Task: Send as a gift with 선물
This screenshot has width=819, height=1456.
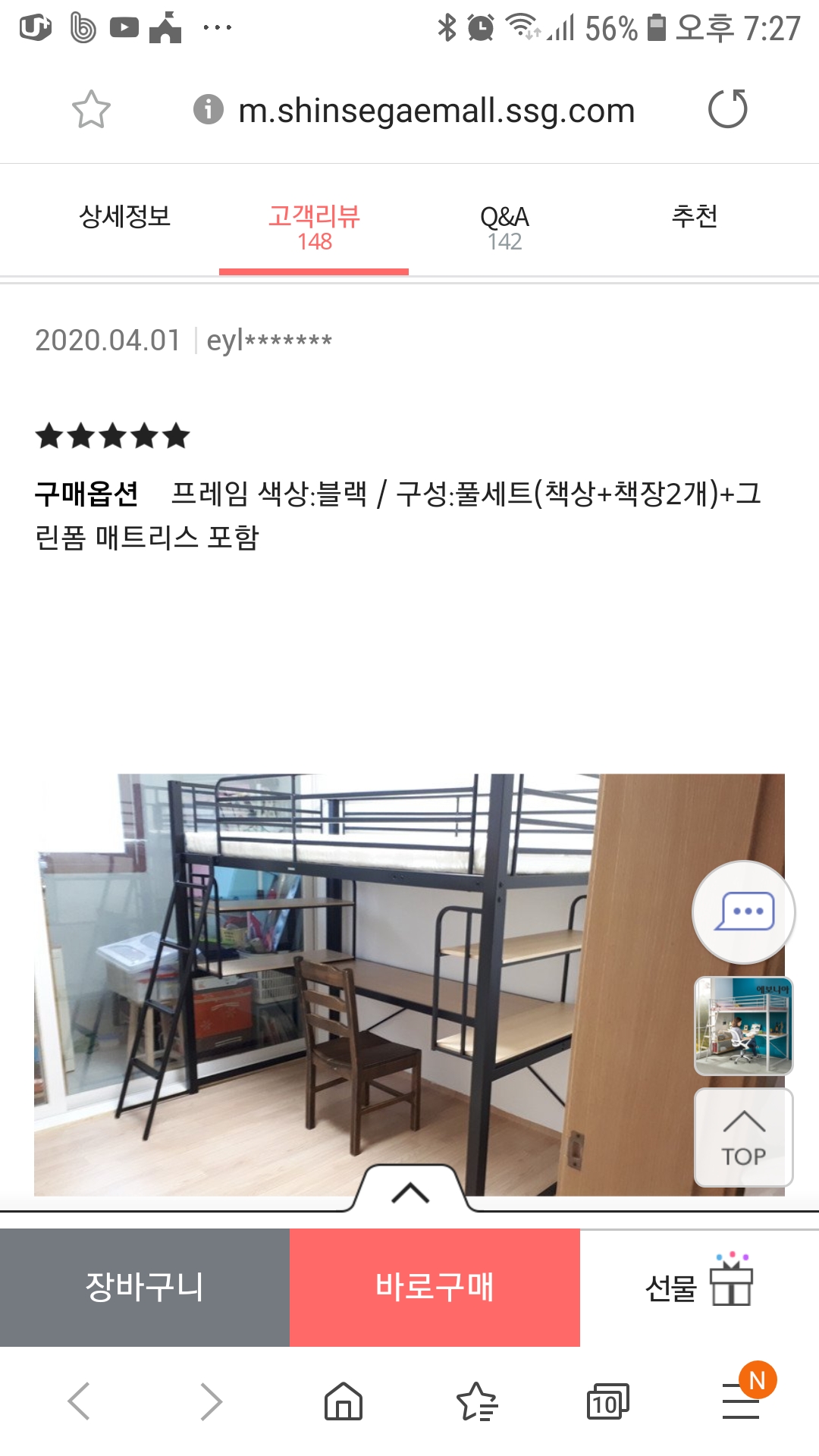Action: click(x=698, y=1288)
